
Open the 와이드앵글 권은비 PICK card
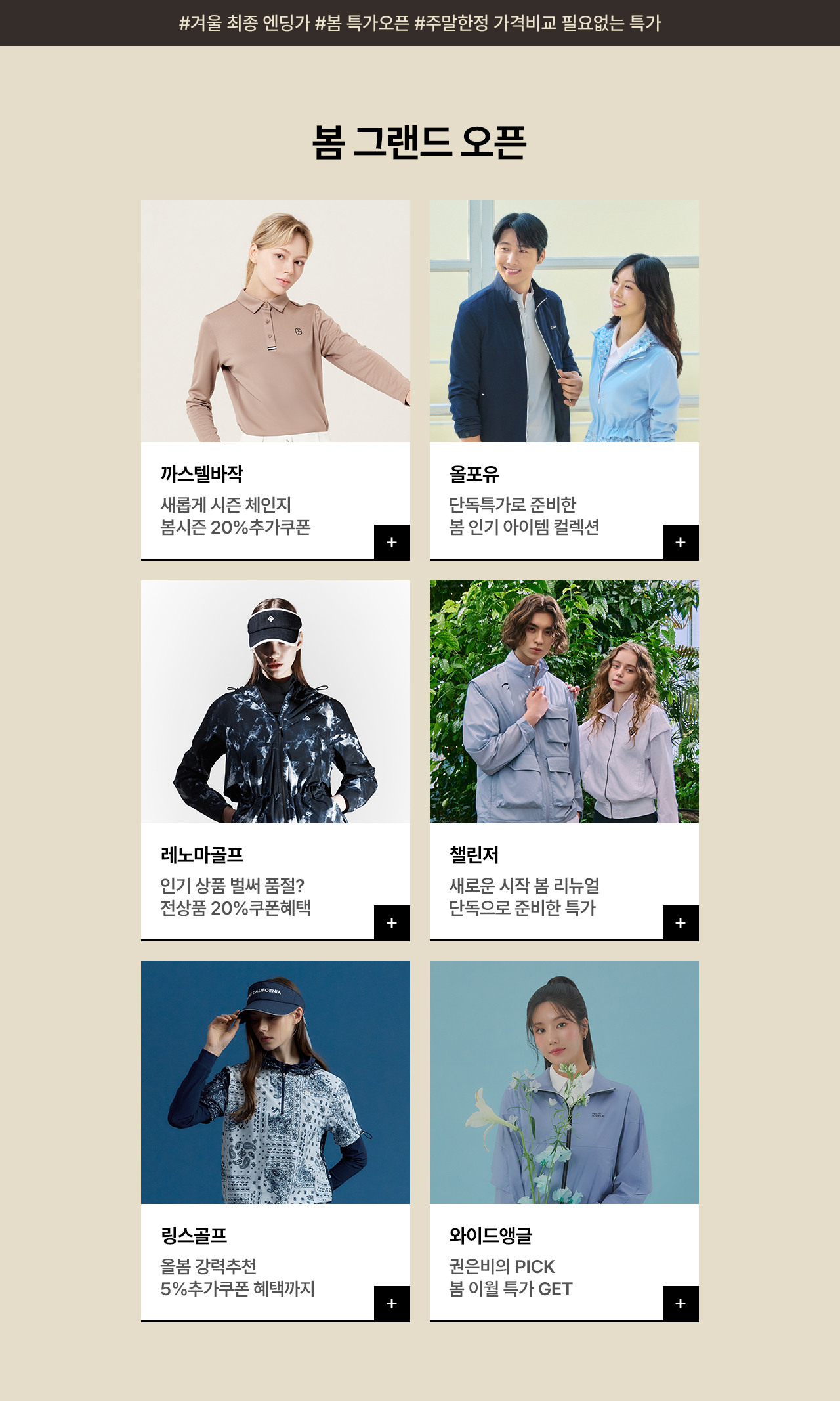click(x=564, y=1141)
